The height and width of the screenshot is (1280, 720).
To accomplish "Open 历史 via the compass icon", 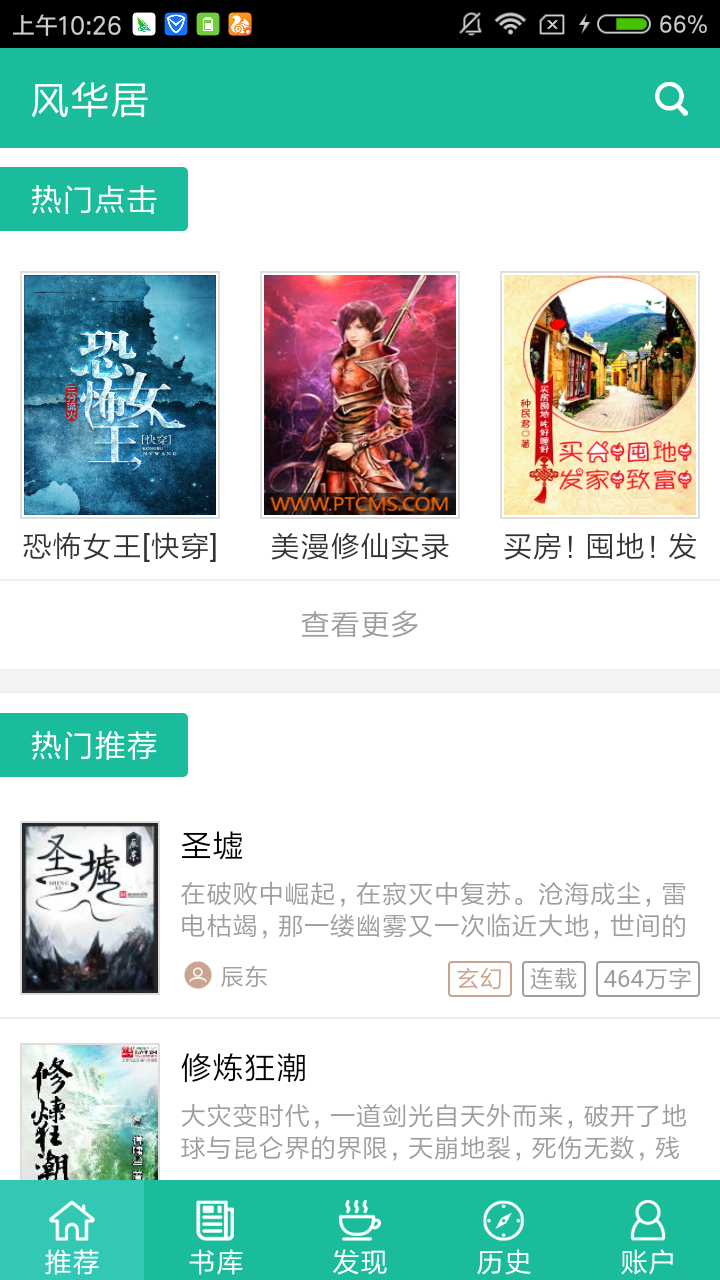I will 504,1230.
